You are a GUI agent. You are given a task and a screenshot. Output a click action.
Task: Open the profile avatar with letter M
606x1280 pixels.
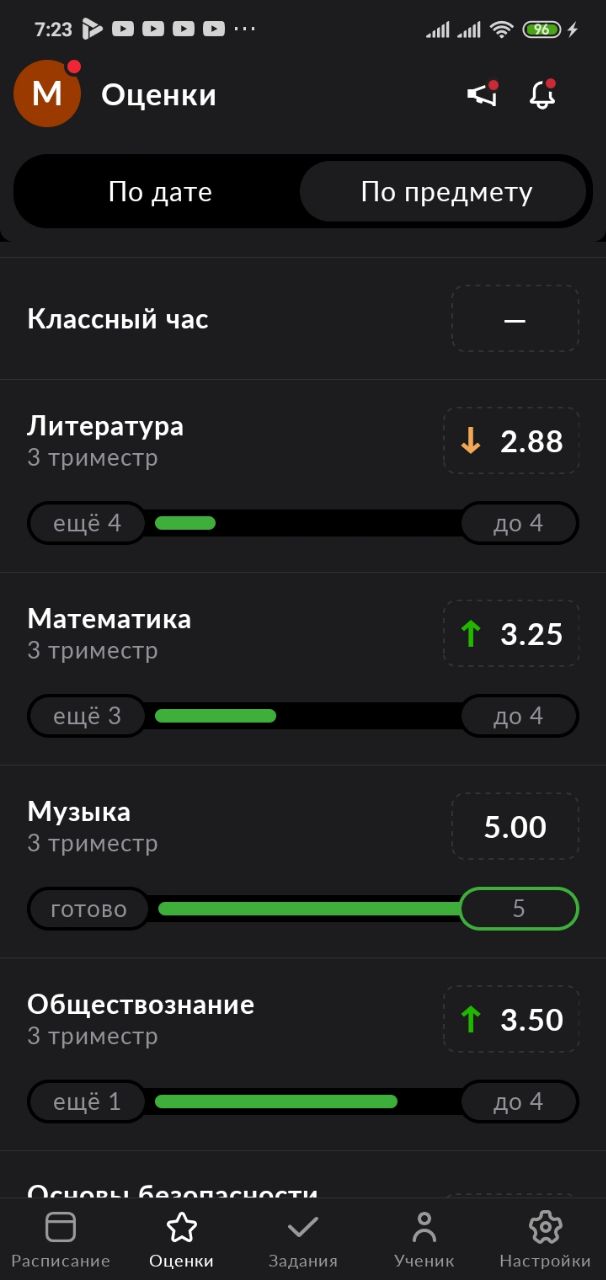(x=47, y=93)
